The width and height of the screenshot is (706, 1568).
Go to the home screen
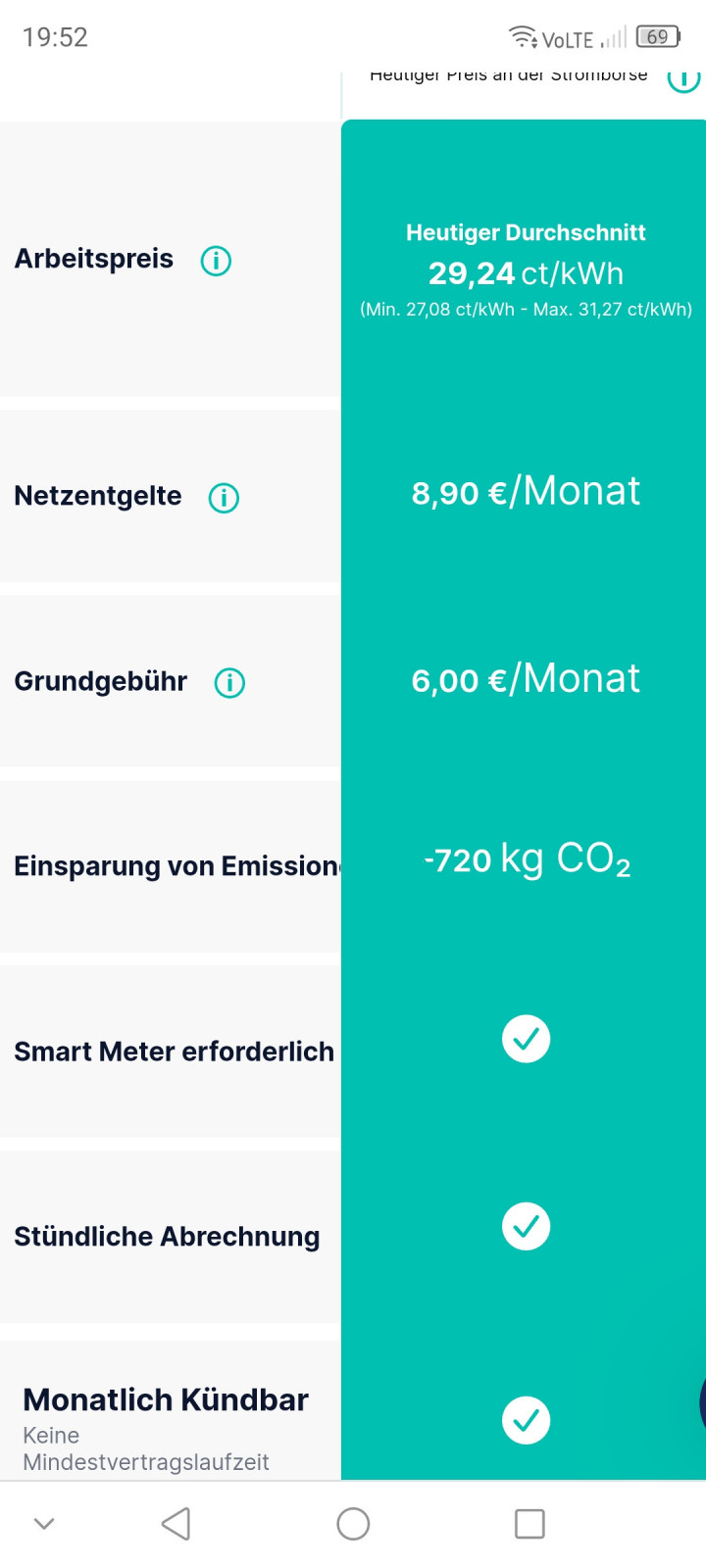[x=353, y=1523]
